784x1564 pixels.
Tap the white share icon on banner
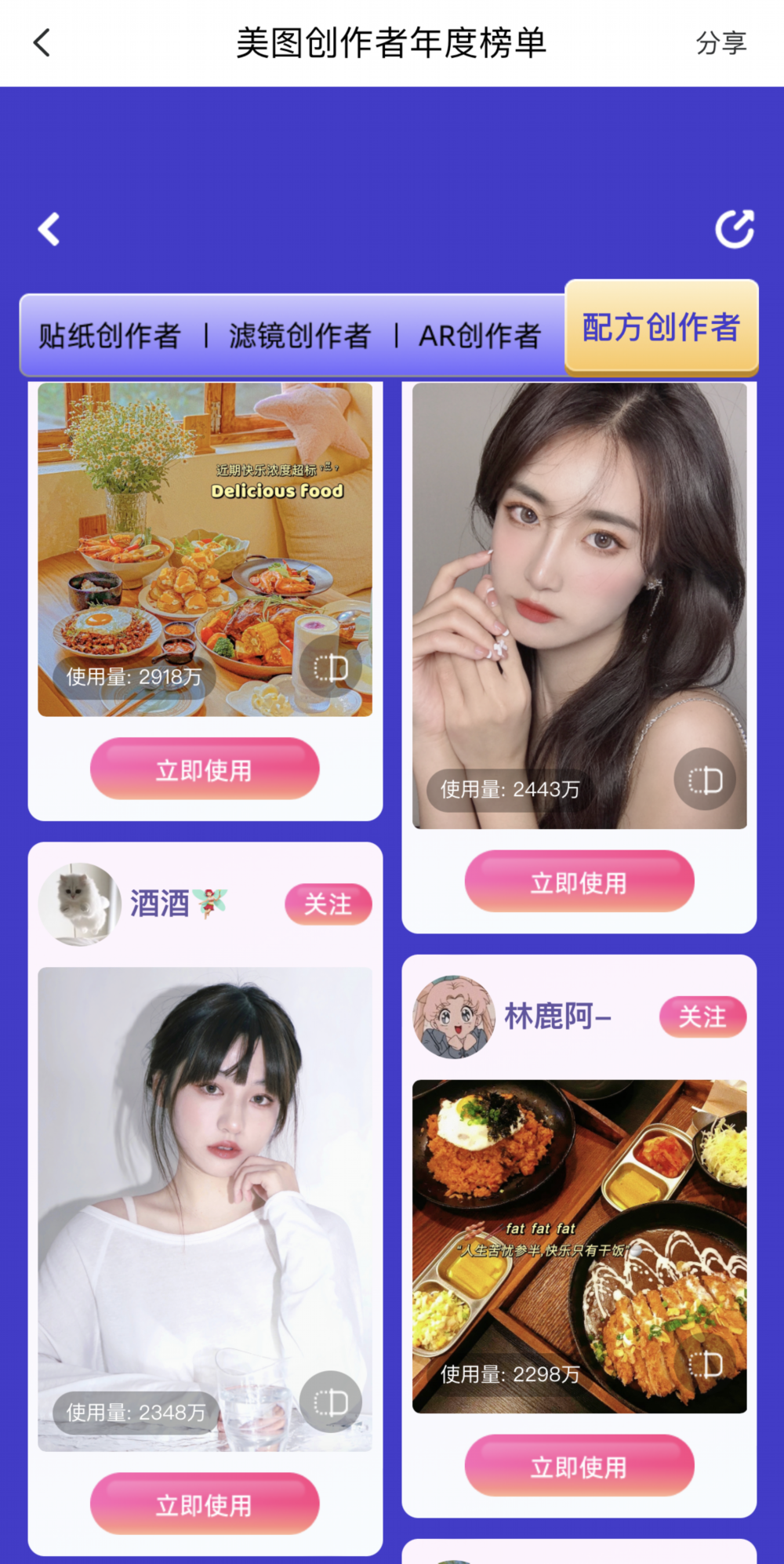pos(735,229)
